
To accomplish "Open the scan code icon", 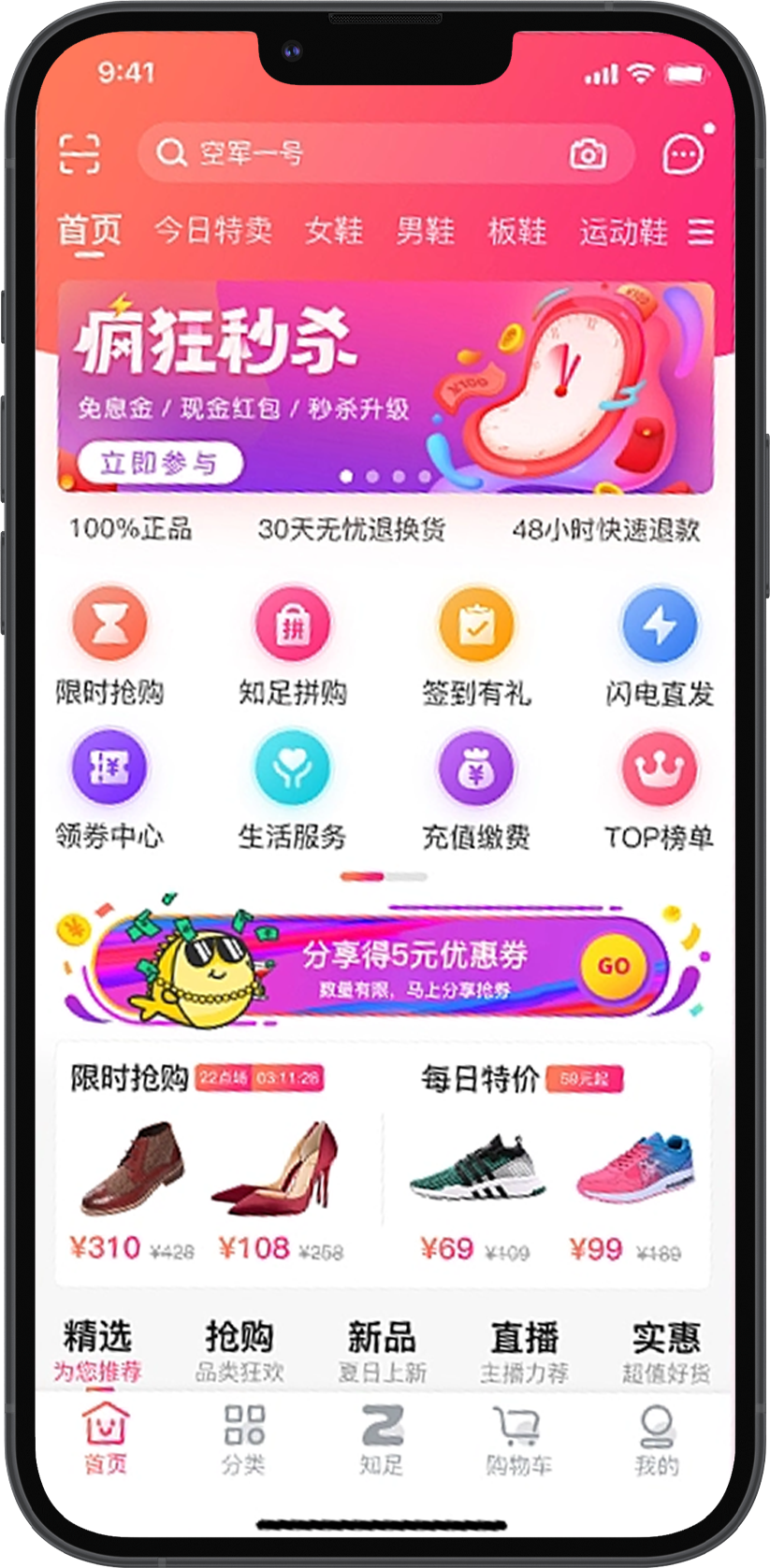I will (x=80, y=153).
